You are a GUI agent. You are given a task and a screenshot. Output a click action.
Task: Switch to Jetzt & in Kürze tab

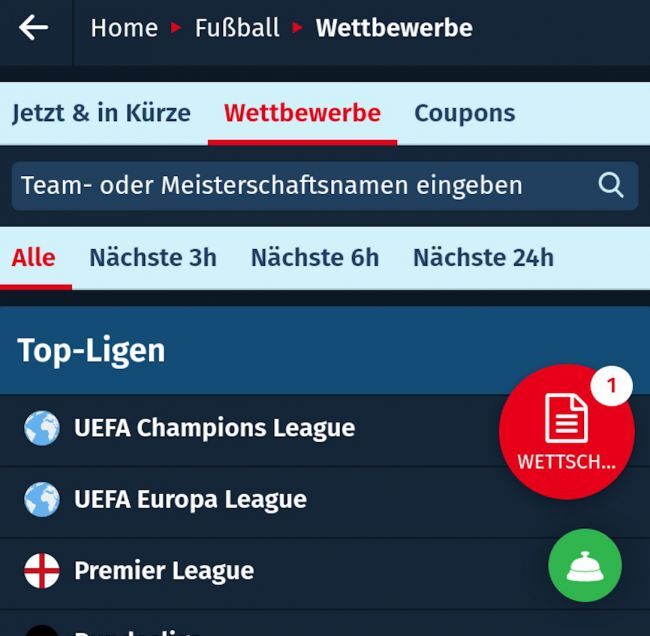pos(101,113)
